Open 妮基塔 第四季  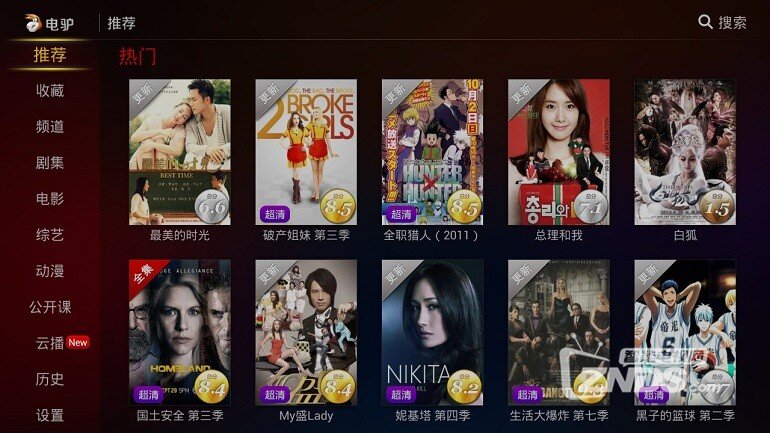(432, 332)
